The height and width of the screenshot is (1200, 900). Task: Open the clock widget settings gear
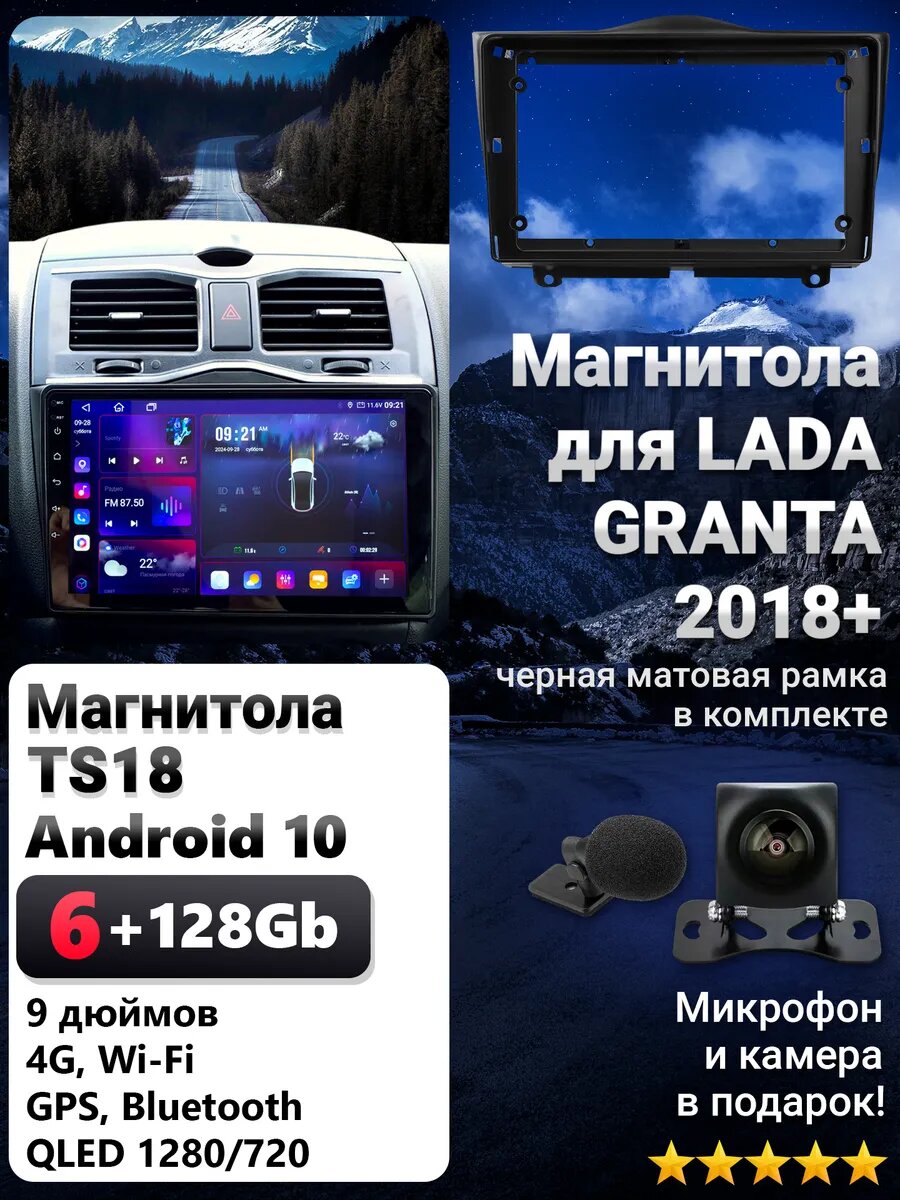tap(393, 423)
